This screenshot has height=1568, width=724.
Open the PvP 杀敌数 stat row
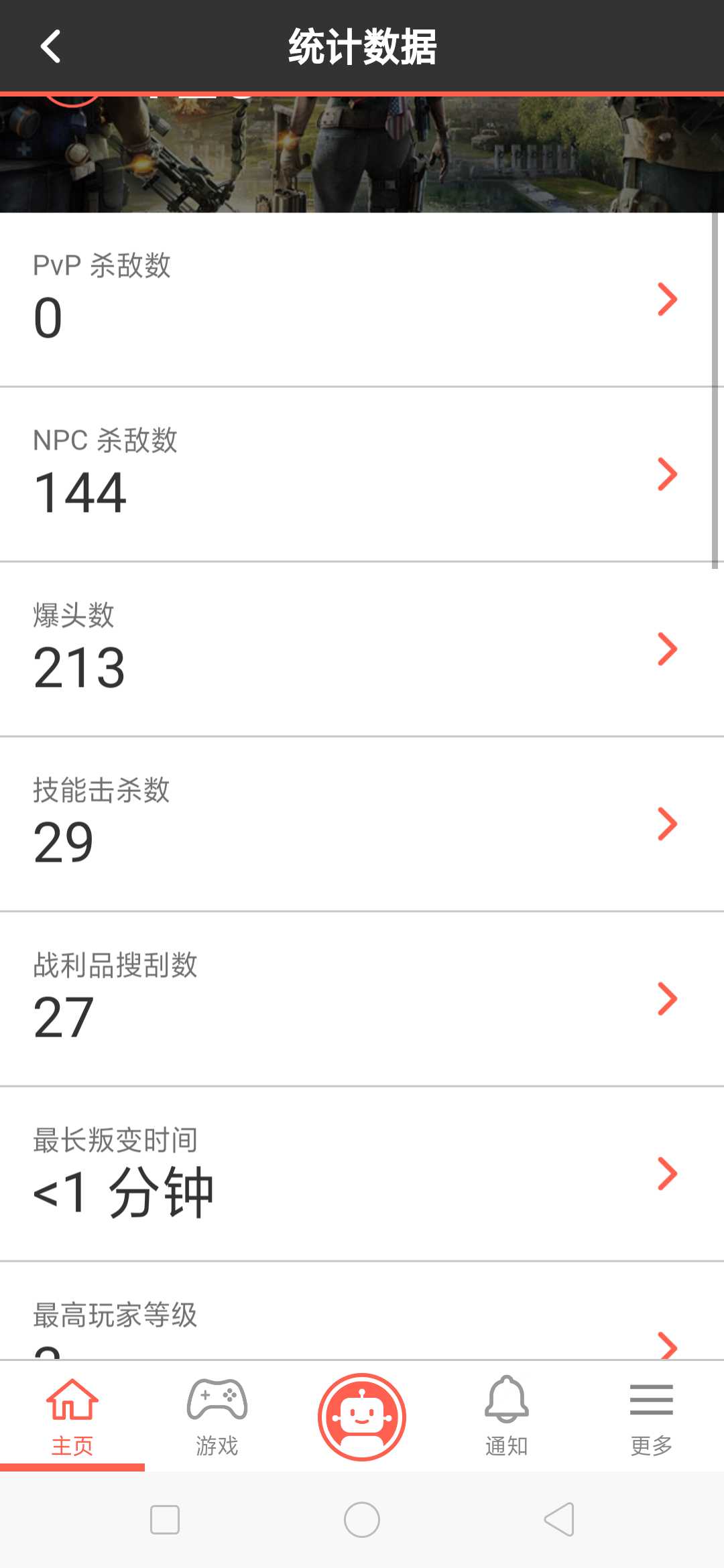click(x=362, y=300)
